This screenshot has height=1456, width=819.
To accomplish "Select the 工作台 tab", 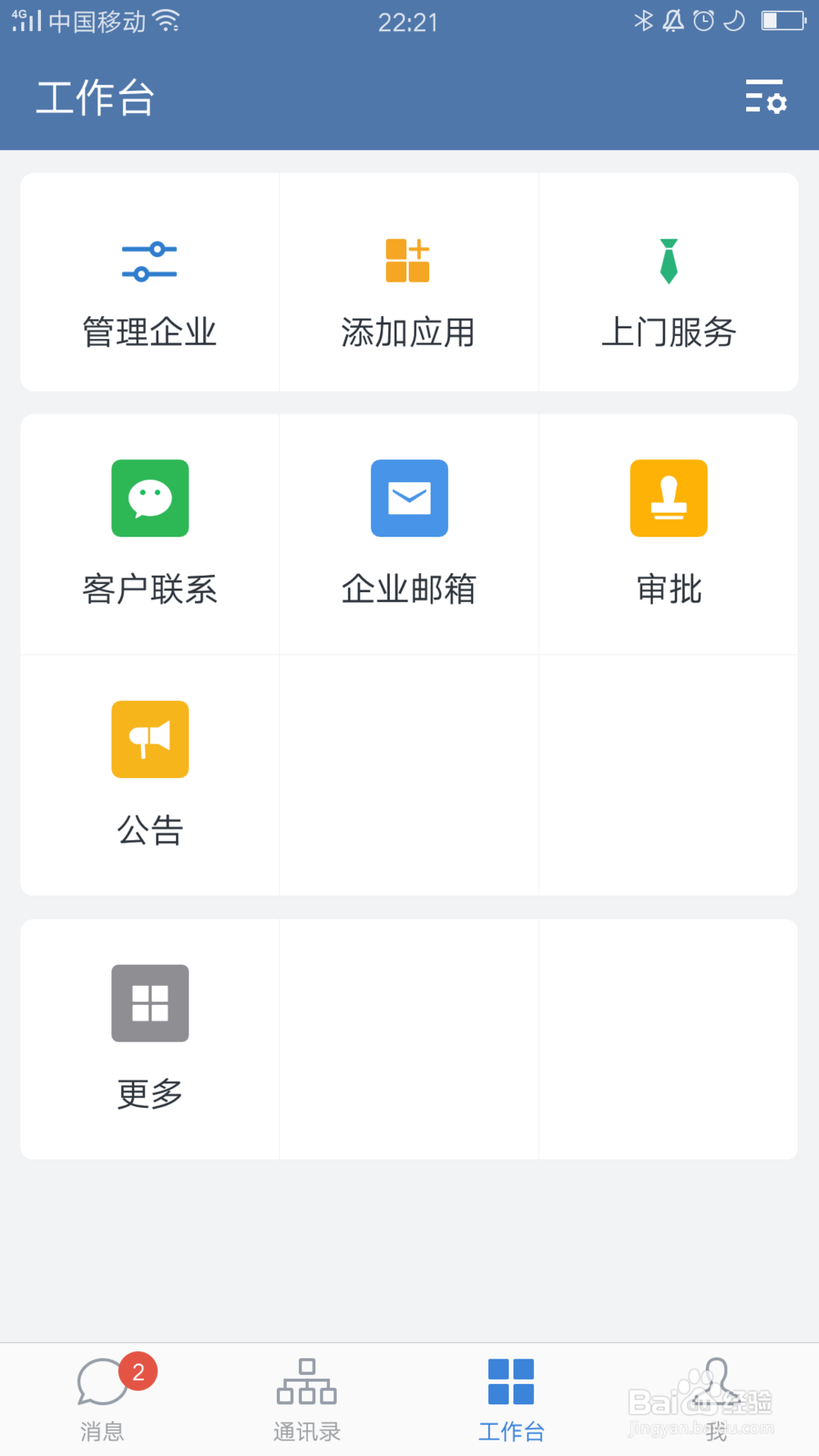I will [512, 1399].
